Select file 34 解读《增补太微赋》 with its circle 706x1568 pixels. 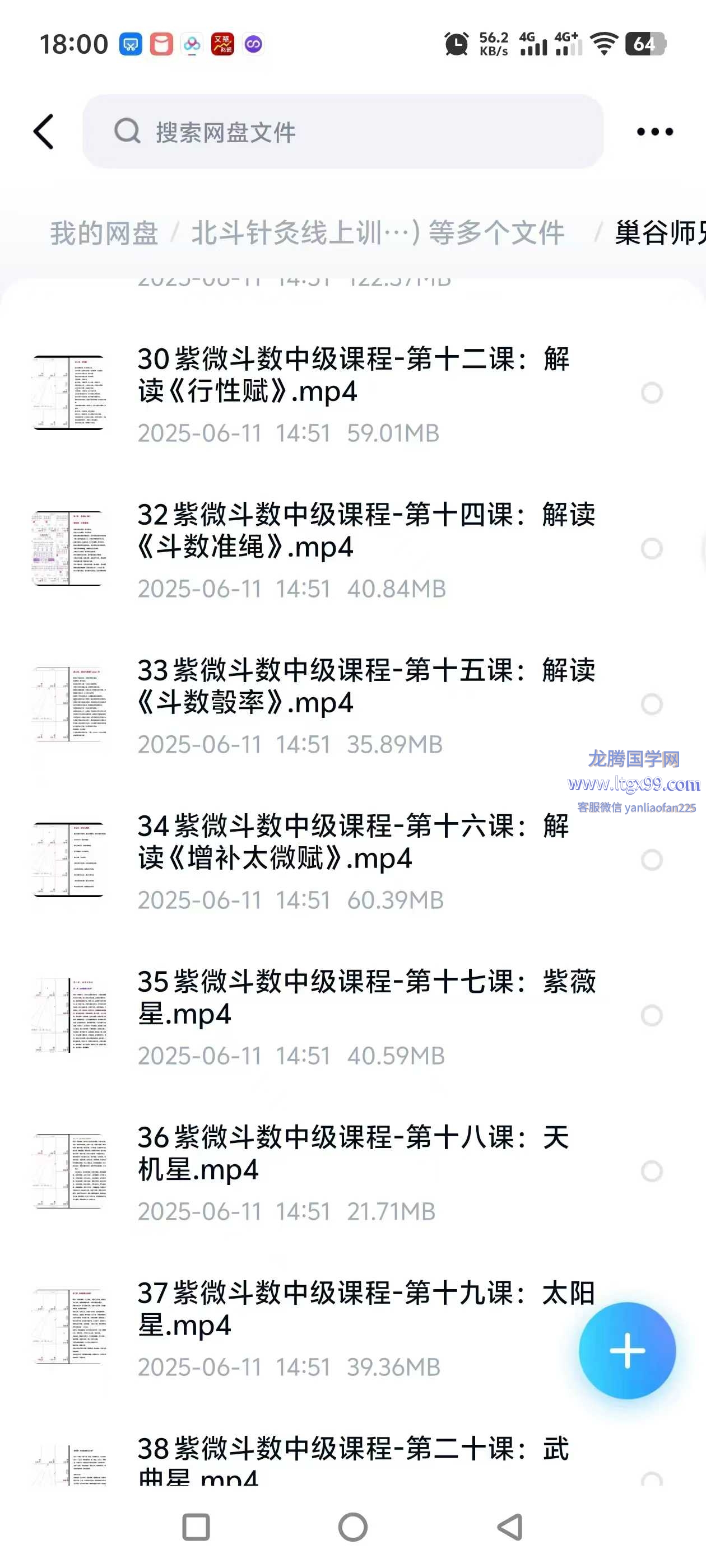[652, 860]
